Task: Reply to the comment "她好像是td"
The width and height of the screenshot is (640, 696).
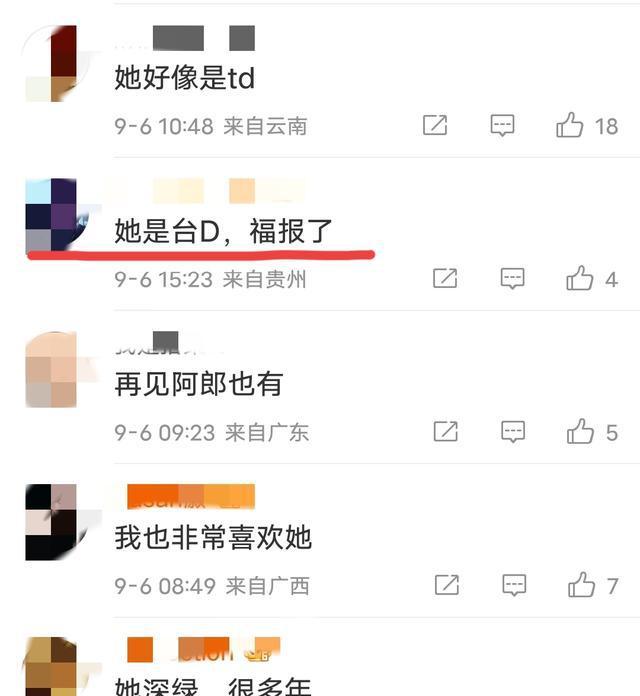Action: (x=502, y=125)
